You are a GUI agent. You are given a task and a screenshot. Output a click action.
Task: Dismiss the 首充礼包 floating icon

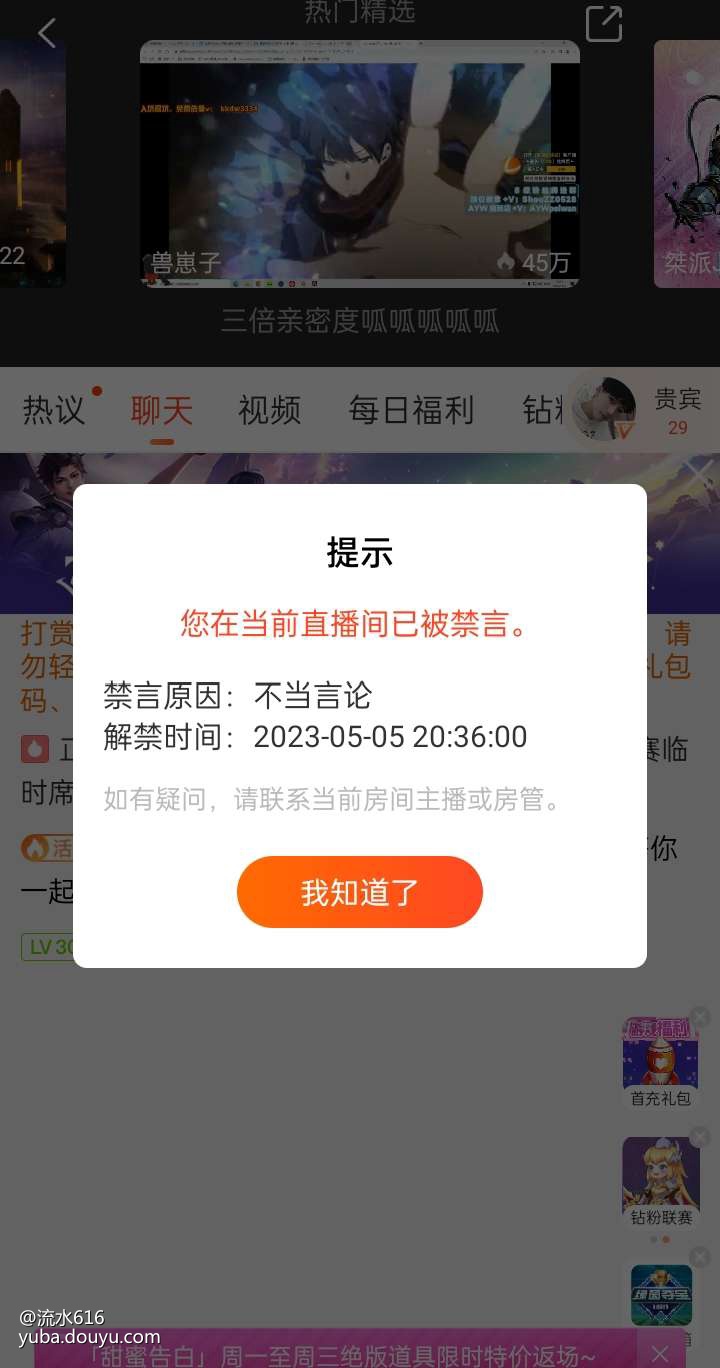coord(700,1017)
